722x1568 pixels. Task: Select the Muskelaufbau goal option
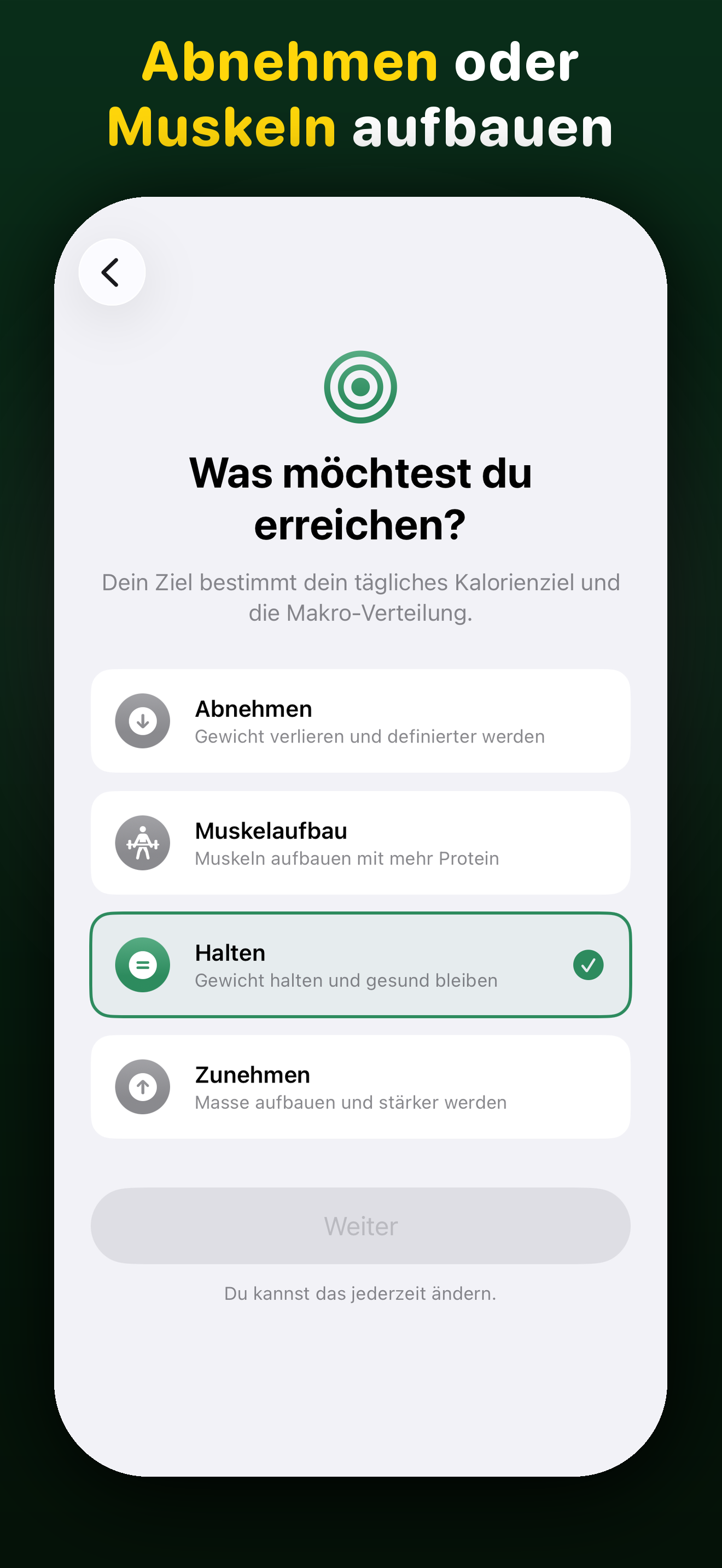[361, 843]
